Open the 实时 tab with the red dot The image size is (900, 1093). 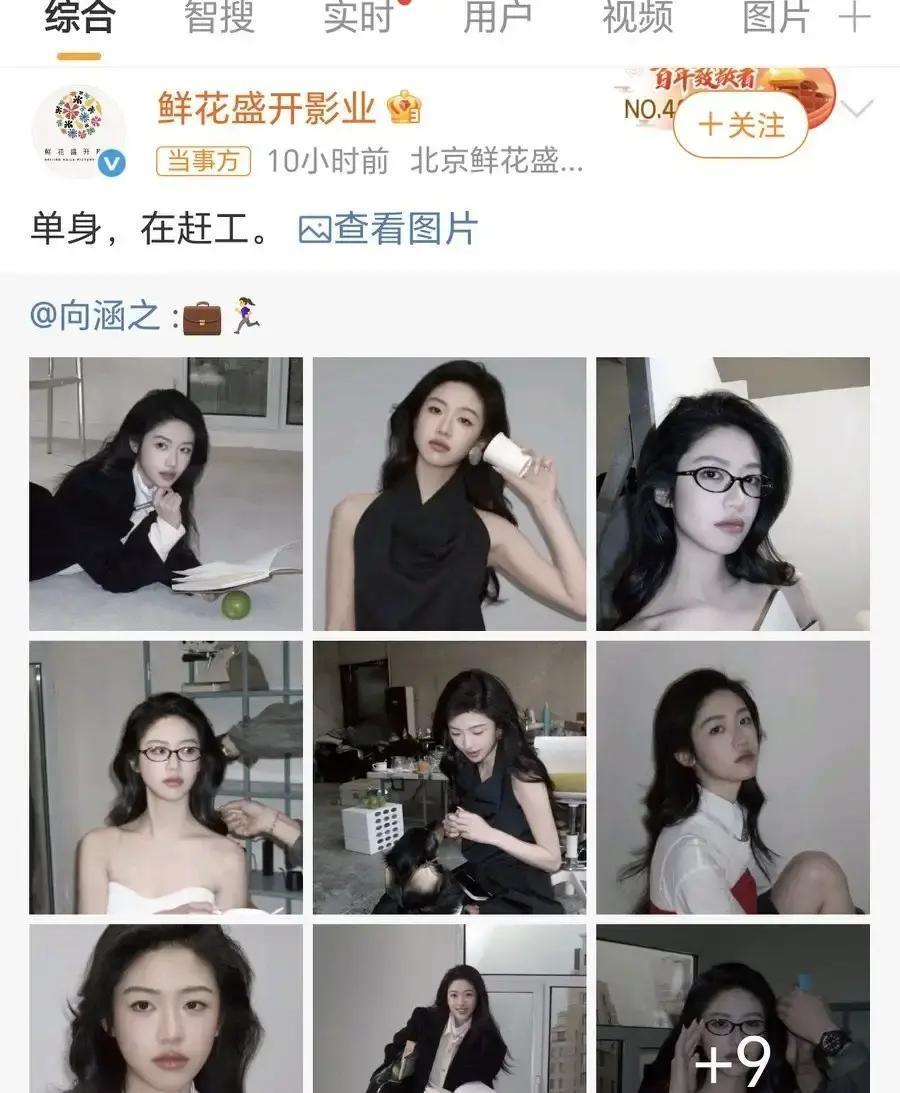coord(355,18)
